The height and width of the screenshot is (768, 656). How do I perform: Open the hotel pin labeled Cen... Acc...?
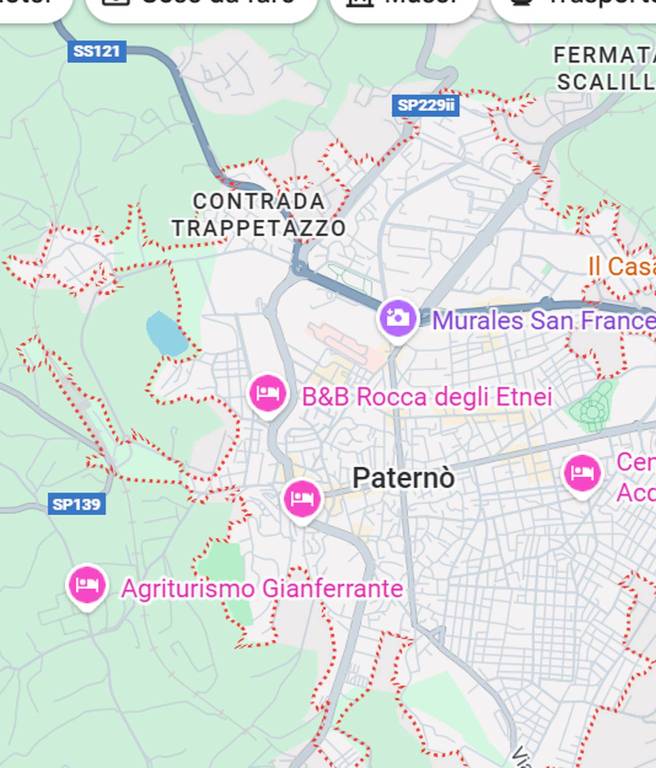pos(582,473)
